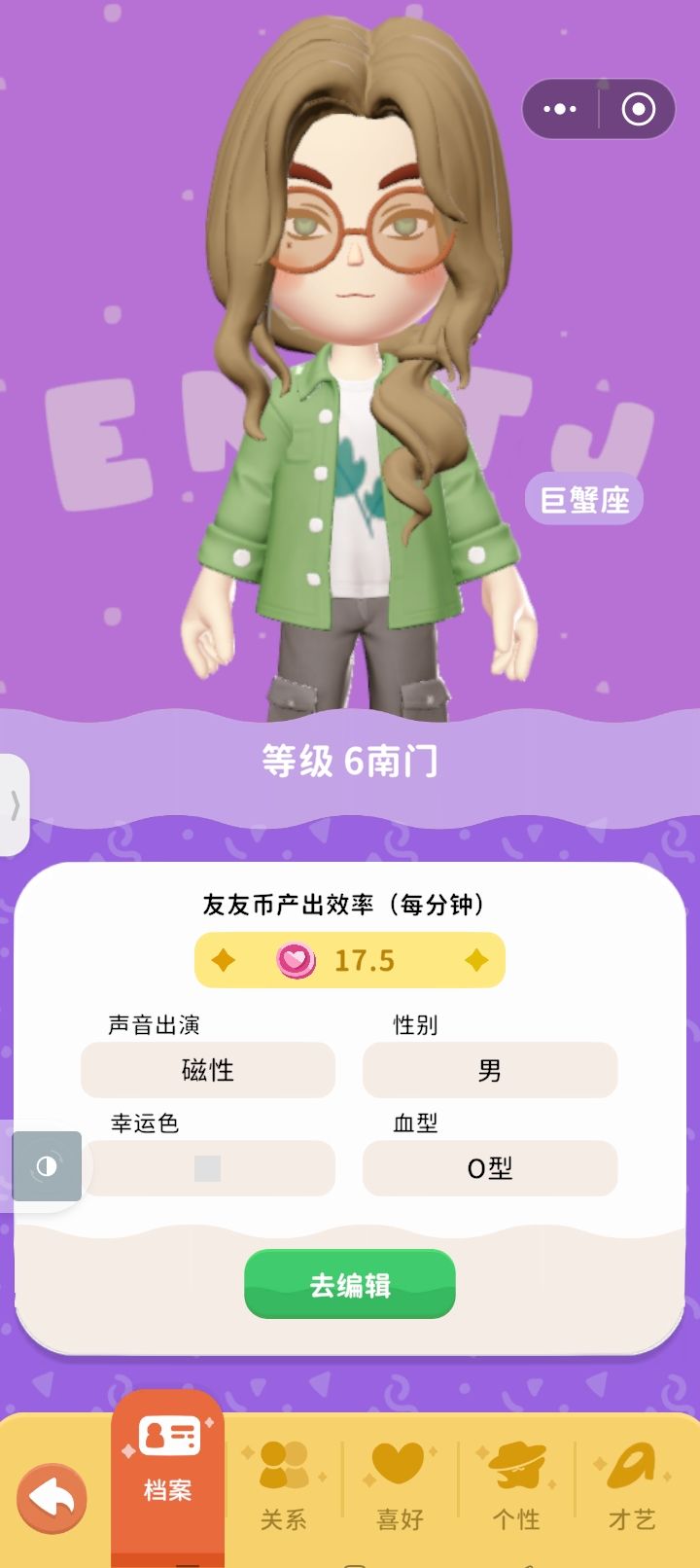Pick the 幸运色 lucky color swatch
700x1568 pixels.
[x=208, y=1169]
